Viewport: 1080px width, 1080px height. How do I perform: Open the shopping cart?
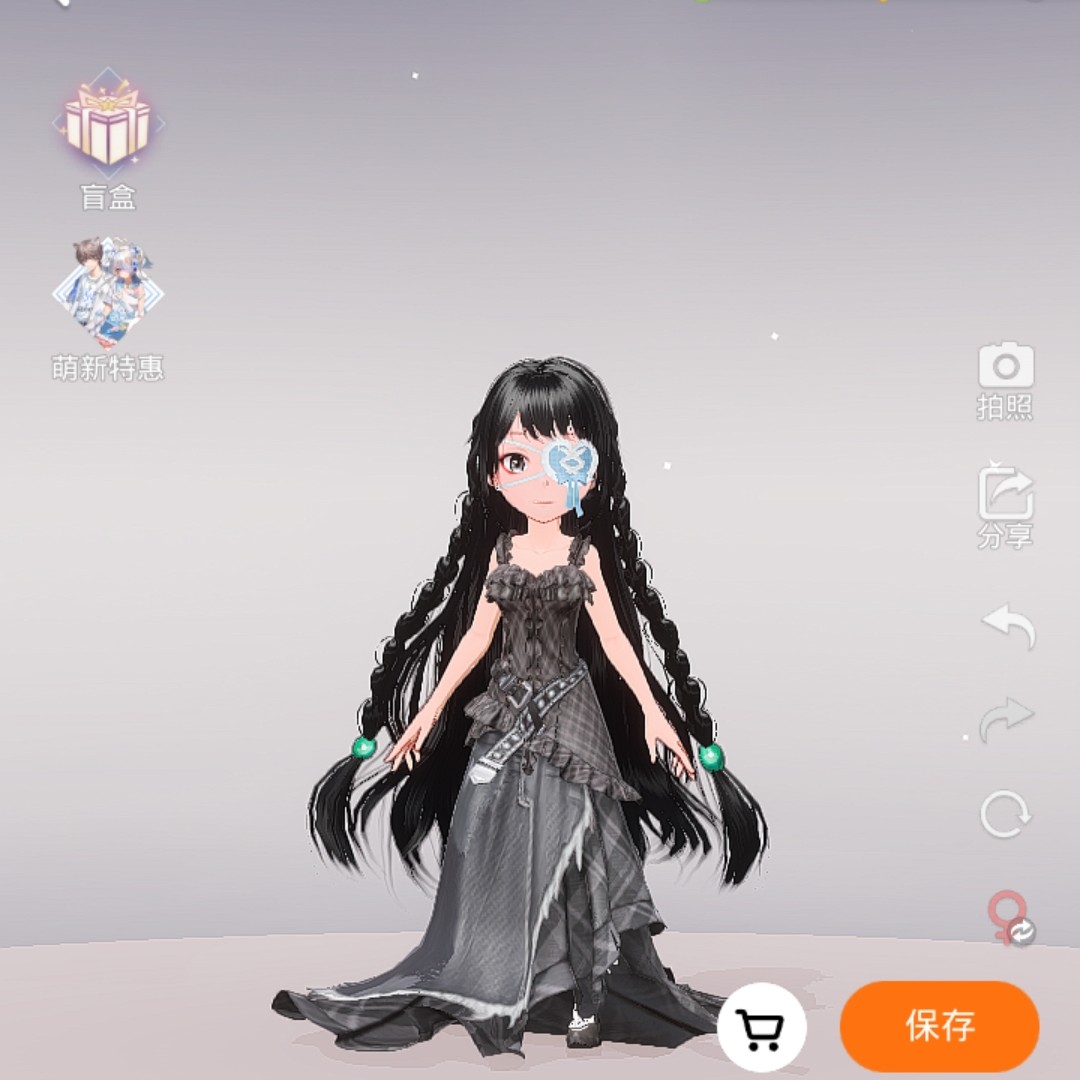[761, 1026]
